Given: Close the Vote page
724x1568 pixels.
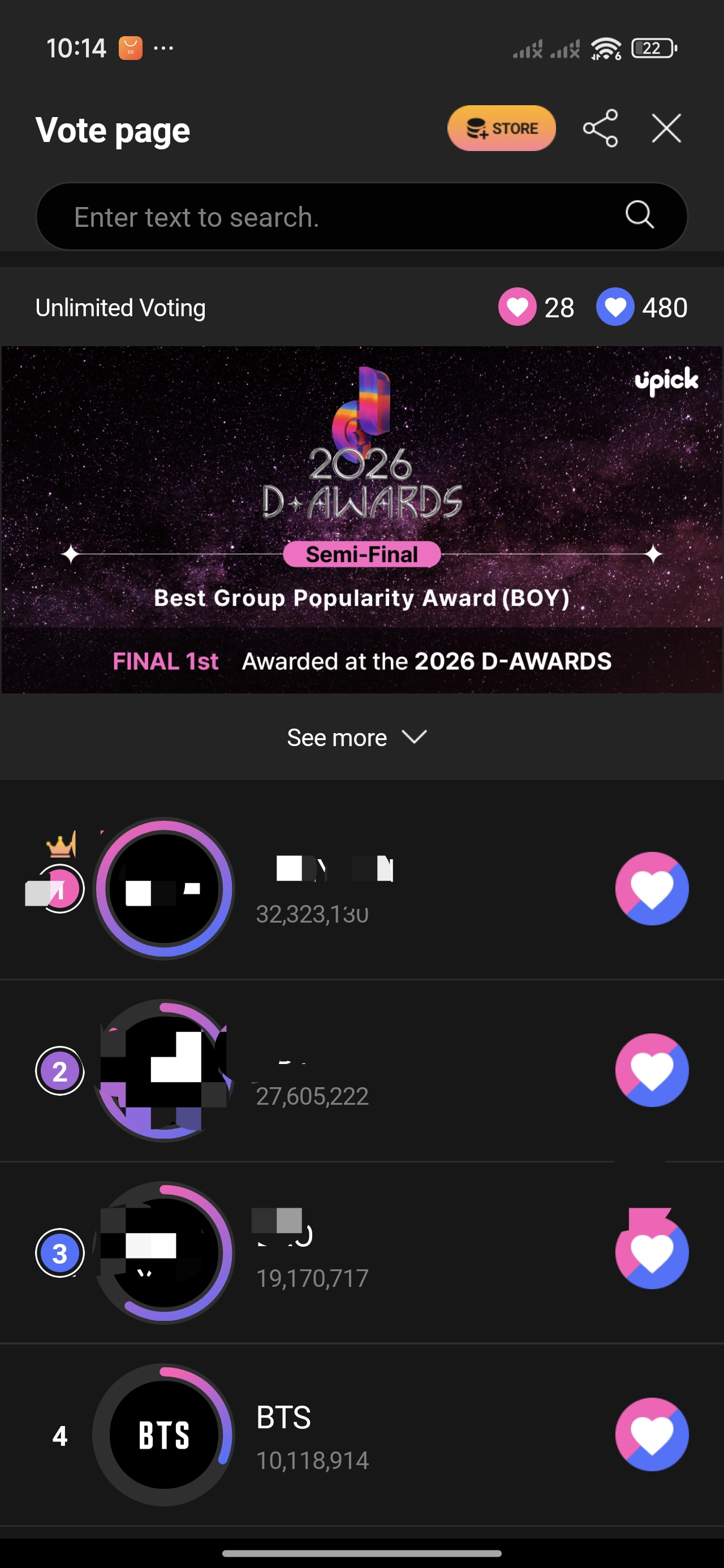Looking at the screenshot, I should pos(666,128).
